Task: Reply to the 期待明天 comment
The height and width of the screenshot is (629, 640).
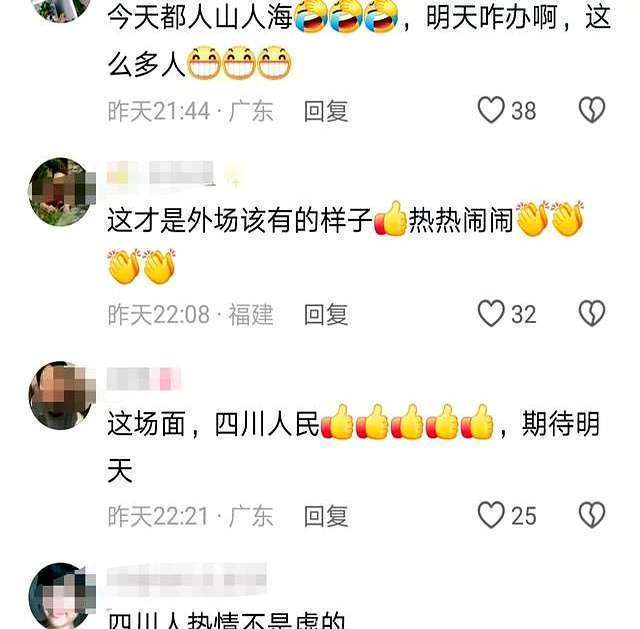Action: 325,516
